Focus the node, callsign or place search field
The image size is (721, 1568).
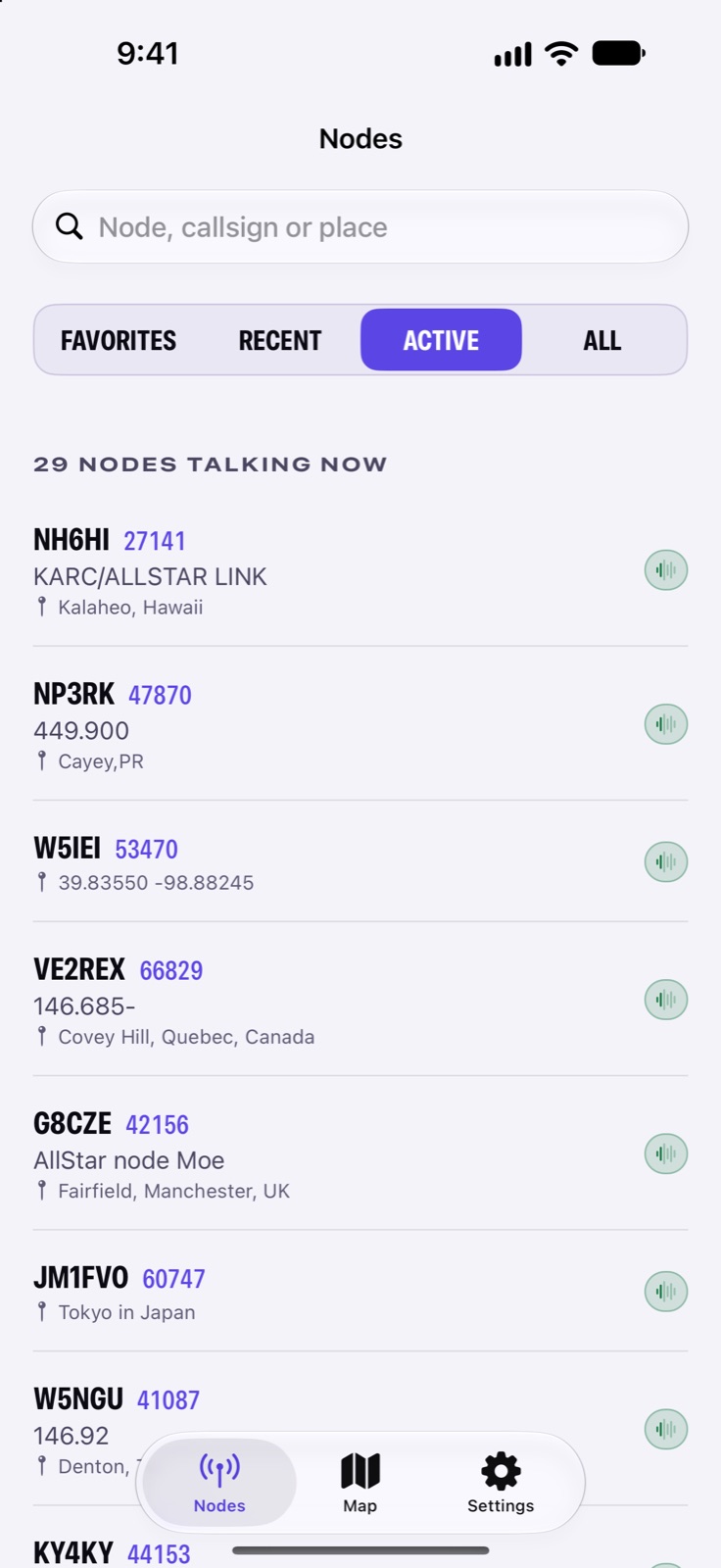click(360, 226)
